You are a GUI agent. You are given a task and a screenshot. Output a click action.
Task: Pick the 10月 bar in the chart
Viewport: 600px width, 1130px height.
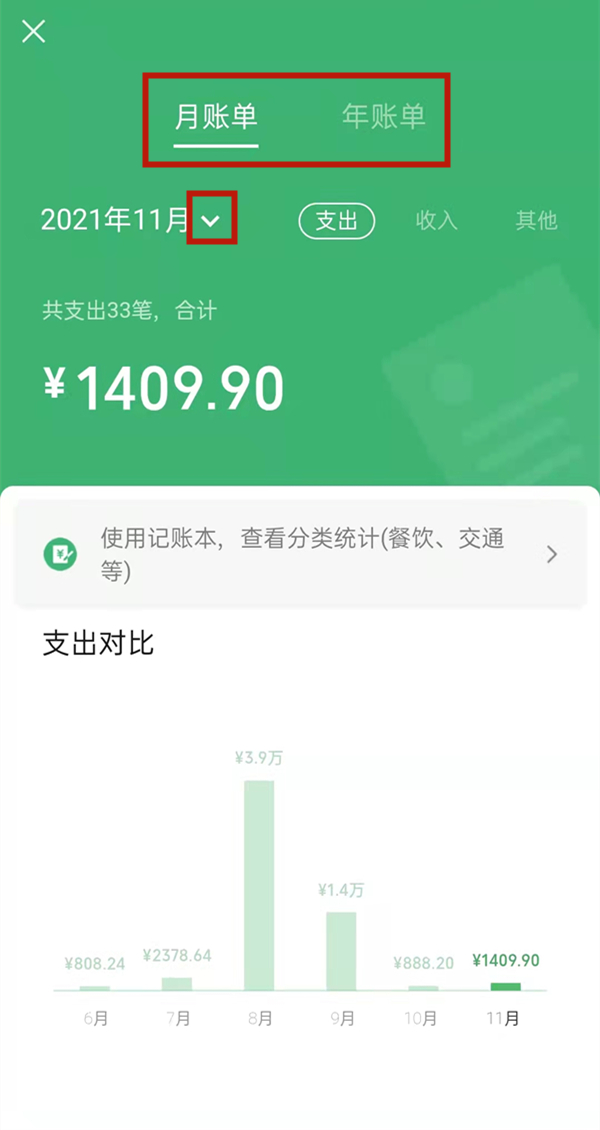coord(423,987)
